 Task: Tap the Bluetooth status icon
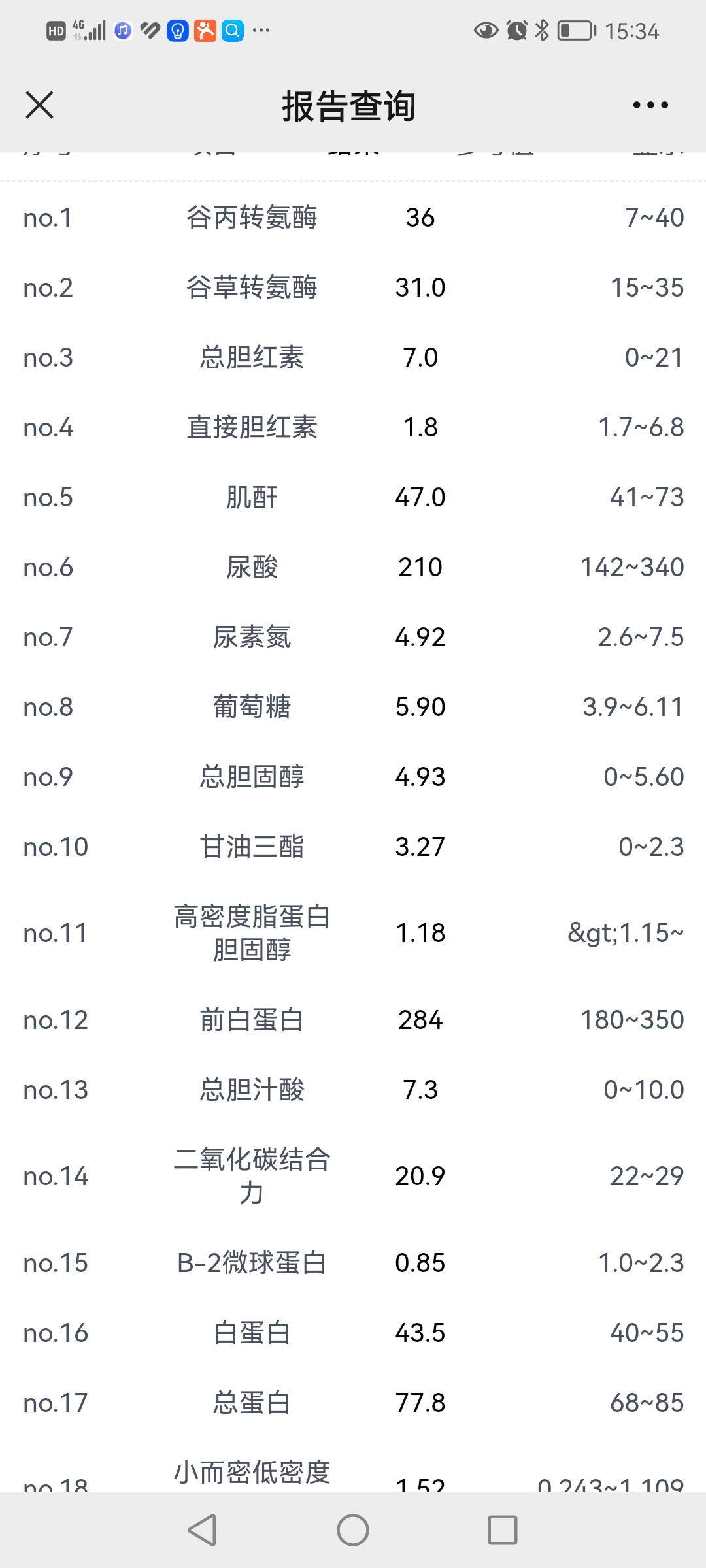(543, 29)
